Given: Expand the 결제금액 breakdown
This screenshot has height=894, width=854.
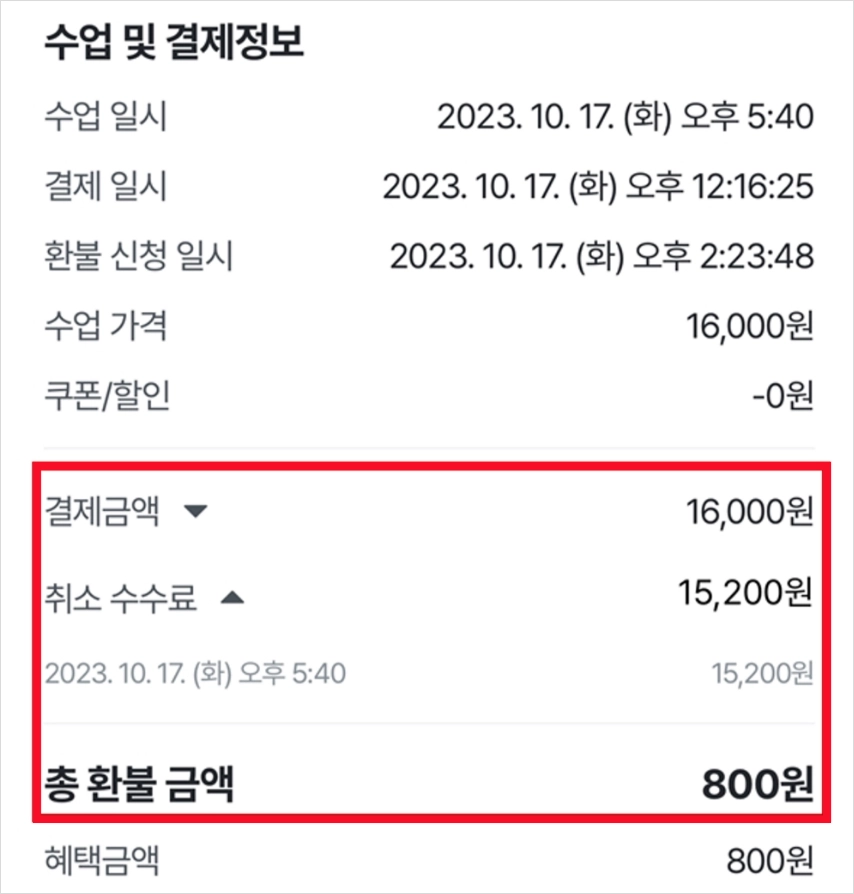Looking at the screenshot, I should (x=196, y=512).
